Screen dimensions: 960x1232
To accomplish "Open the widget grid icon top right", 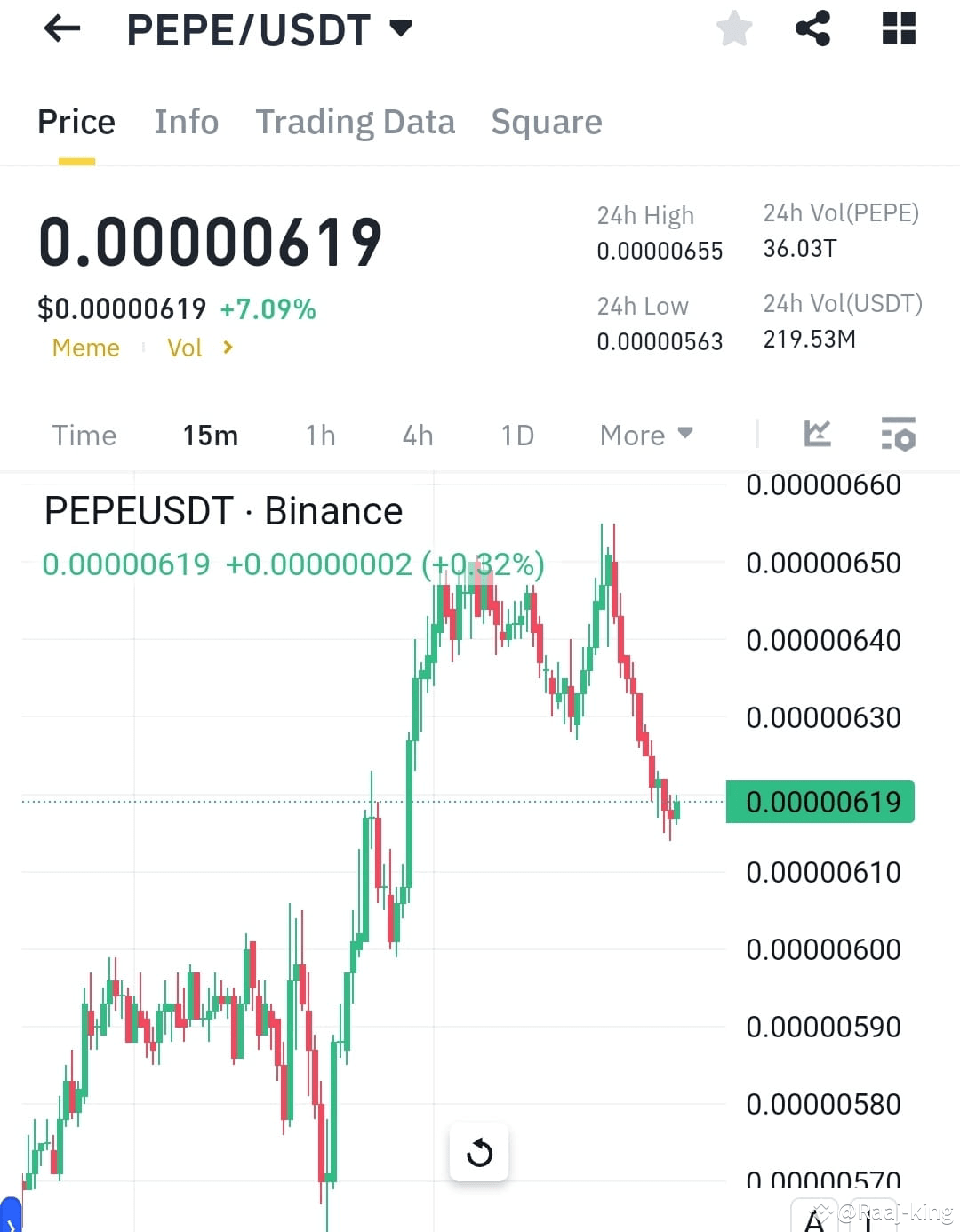I will [898, 28].
